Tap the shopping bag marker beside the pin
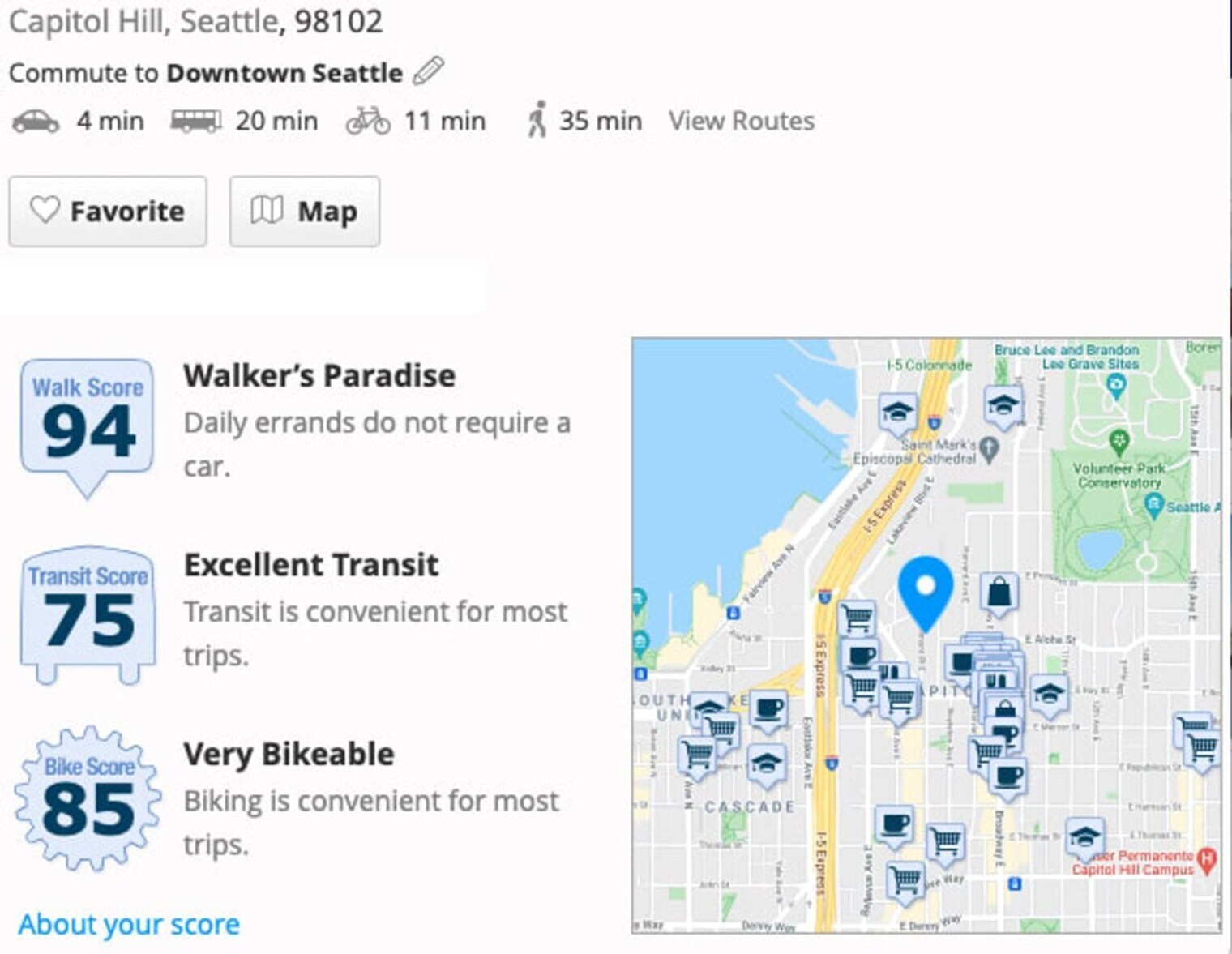This screenshot has width=1232, height=954. 999,593
